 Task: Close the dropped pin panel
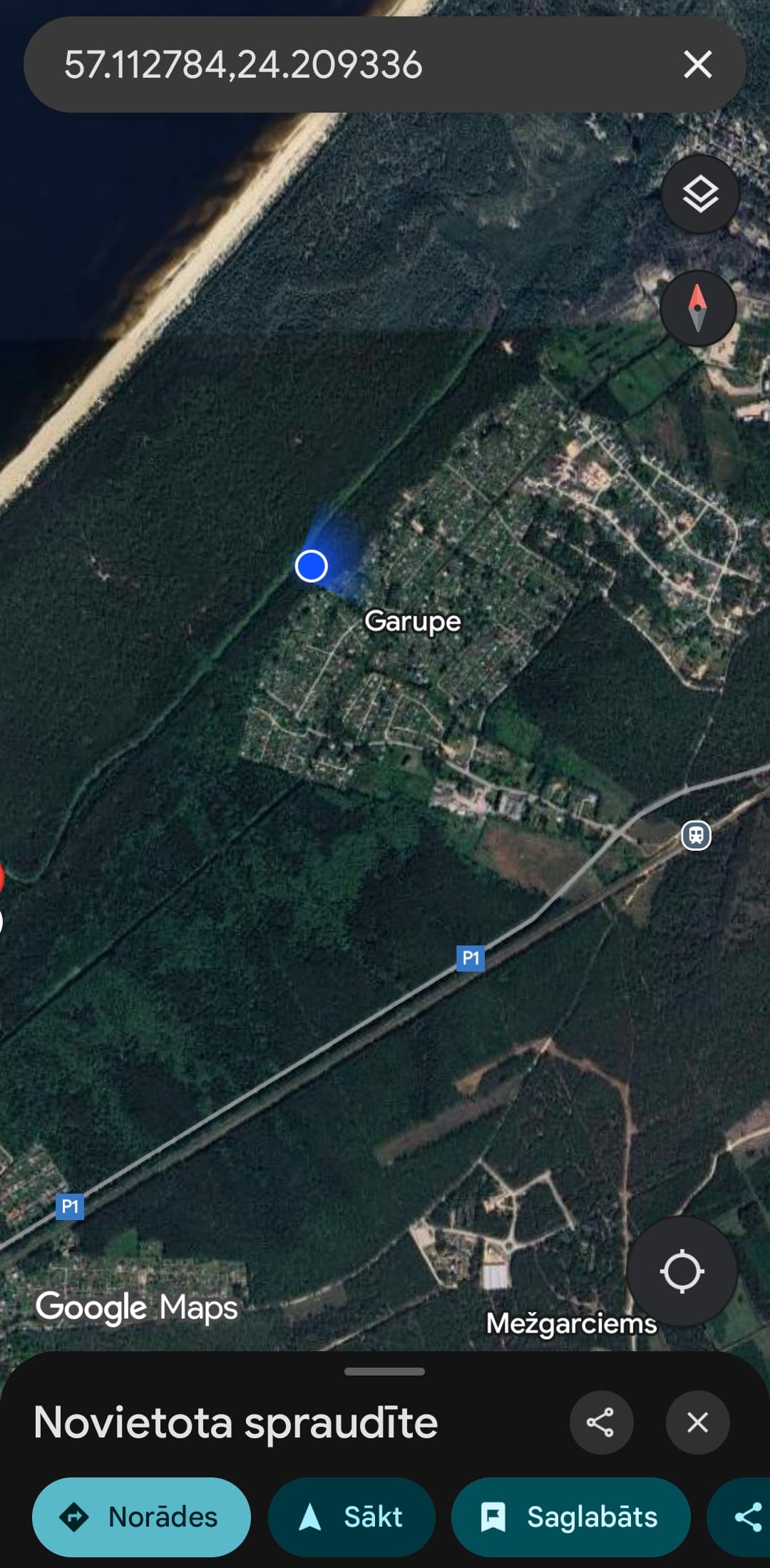697,1423
